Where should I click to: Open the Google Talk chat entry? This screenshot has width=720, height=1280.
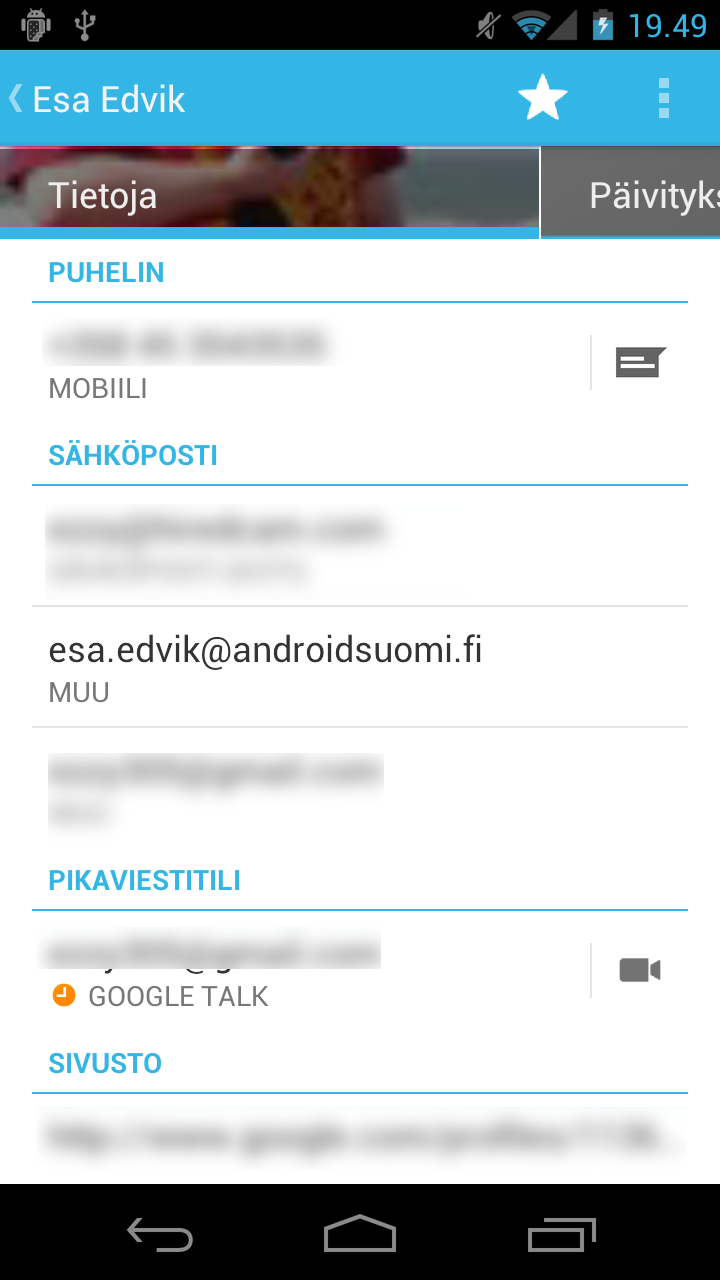(310, 970)
